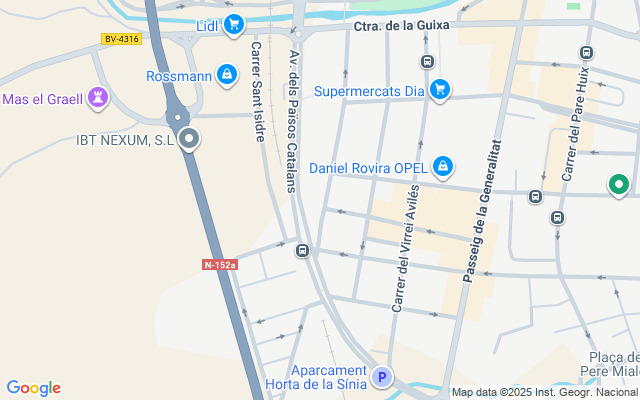Tap the Mas el Graell landmark pin
Image resolution: width=640 pixels, height=400 pixels.
(x=98, y=98)
